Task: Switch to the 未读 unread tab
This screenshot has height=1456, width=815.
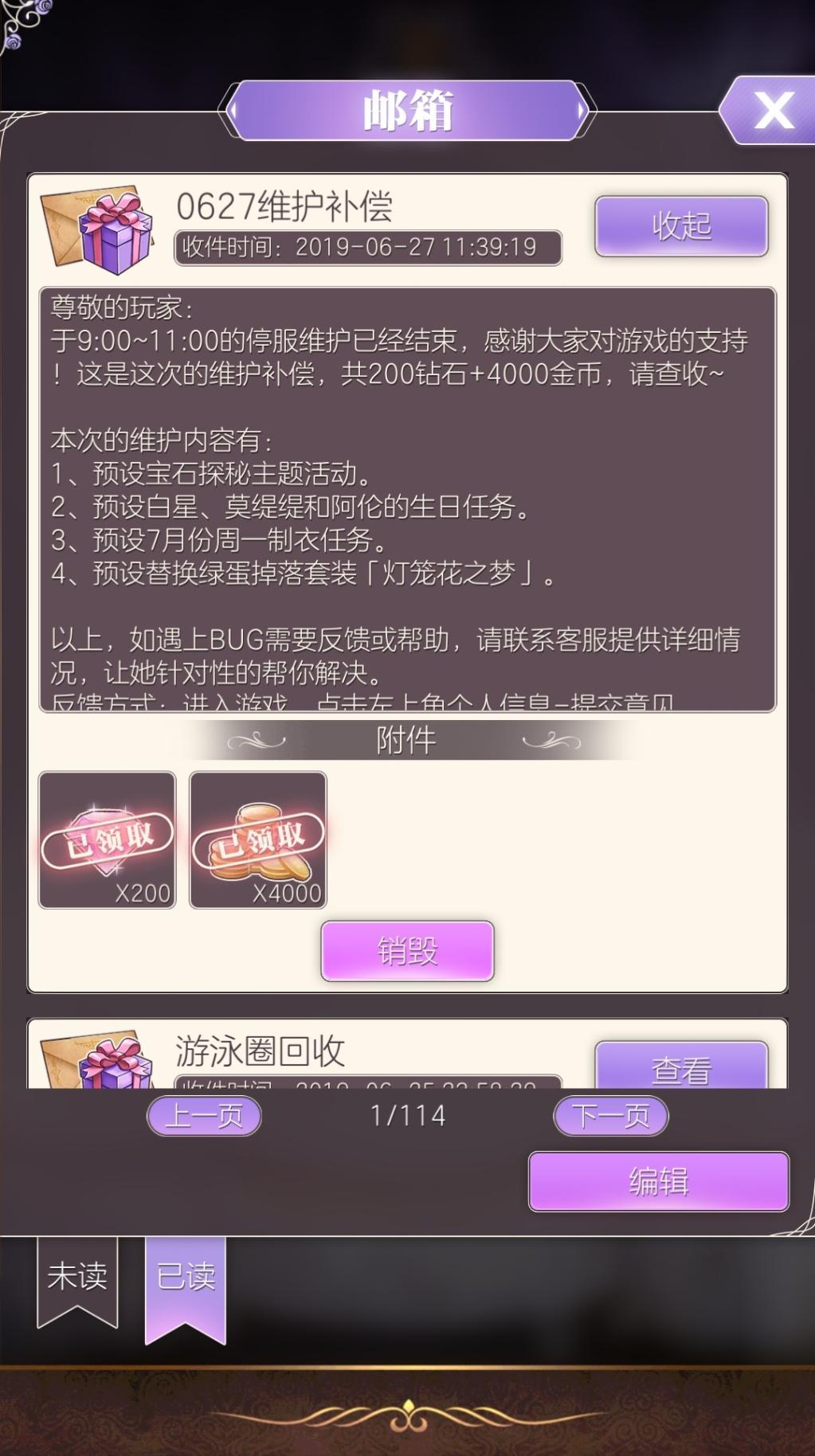Action: [x=77, y=1278]
